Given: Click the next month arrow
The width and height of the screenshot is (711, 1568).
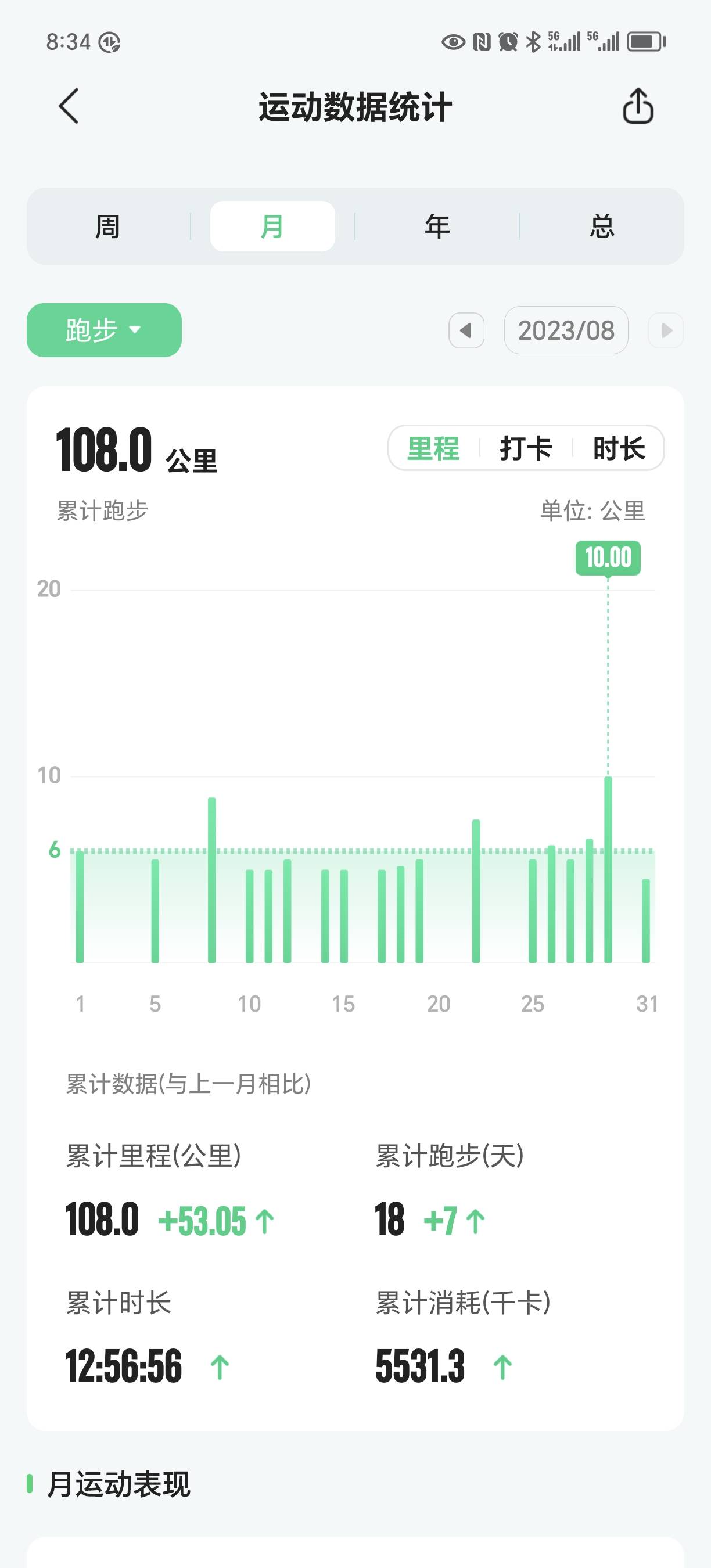Looking at the screenshot, I should [665, 330].
